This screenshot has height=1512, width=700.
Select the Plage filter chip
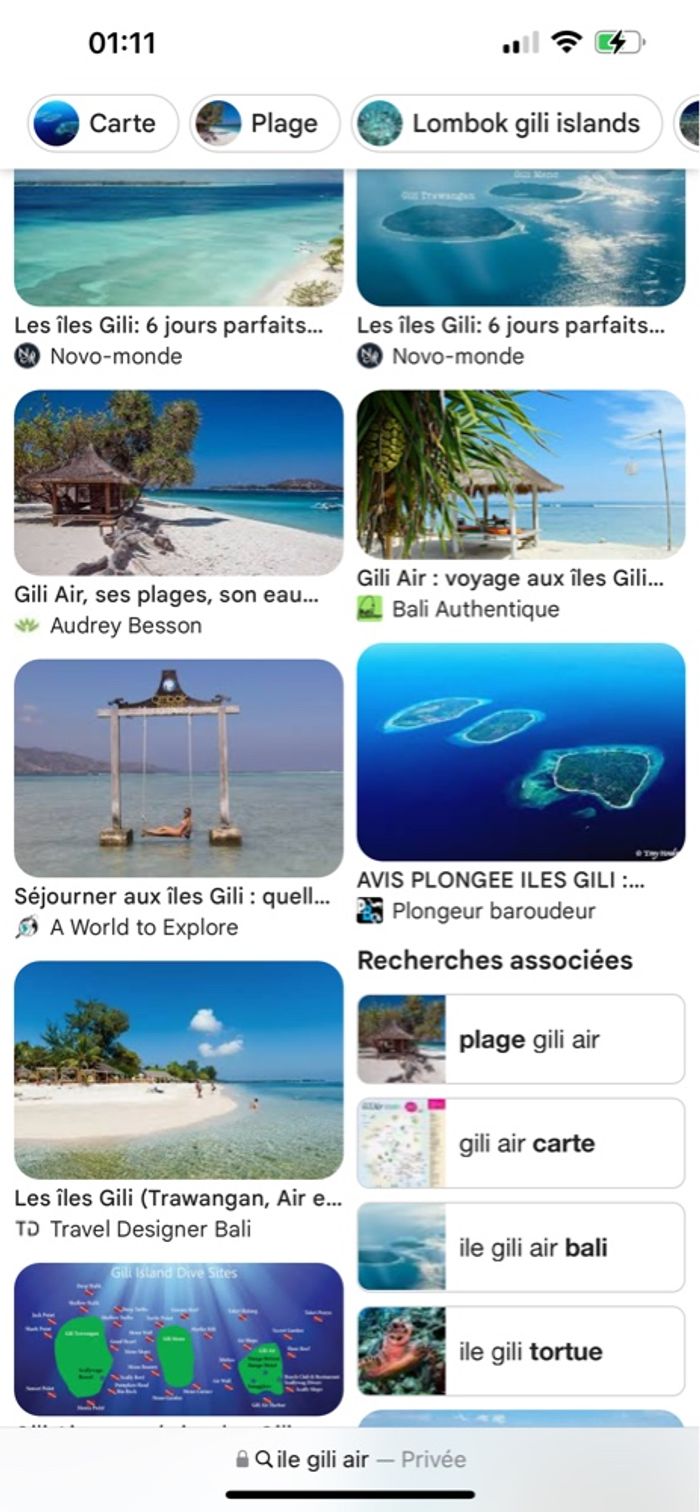coord(265,123)
